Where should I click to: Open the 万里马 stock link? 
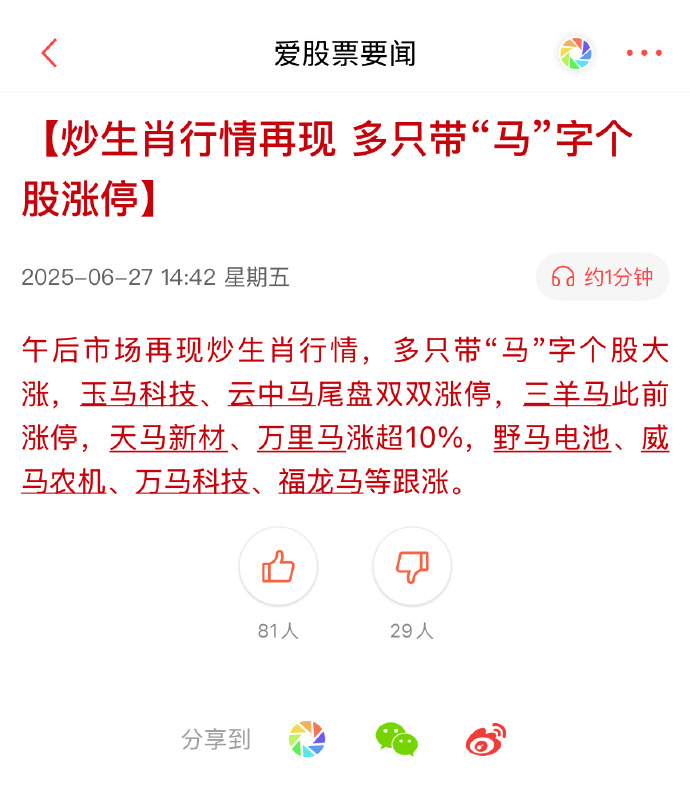(300, 439)
